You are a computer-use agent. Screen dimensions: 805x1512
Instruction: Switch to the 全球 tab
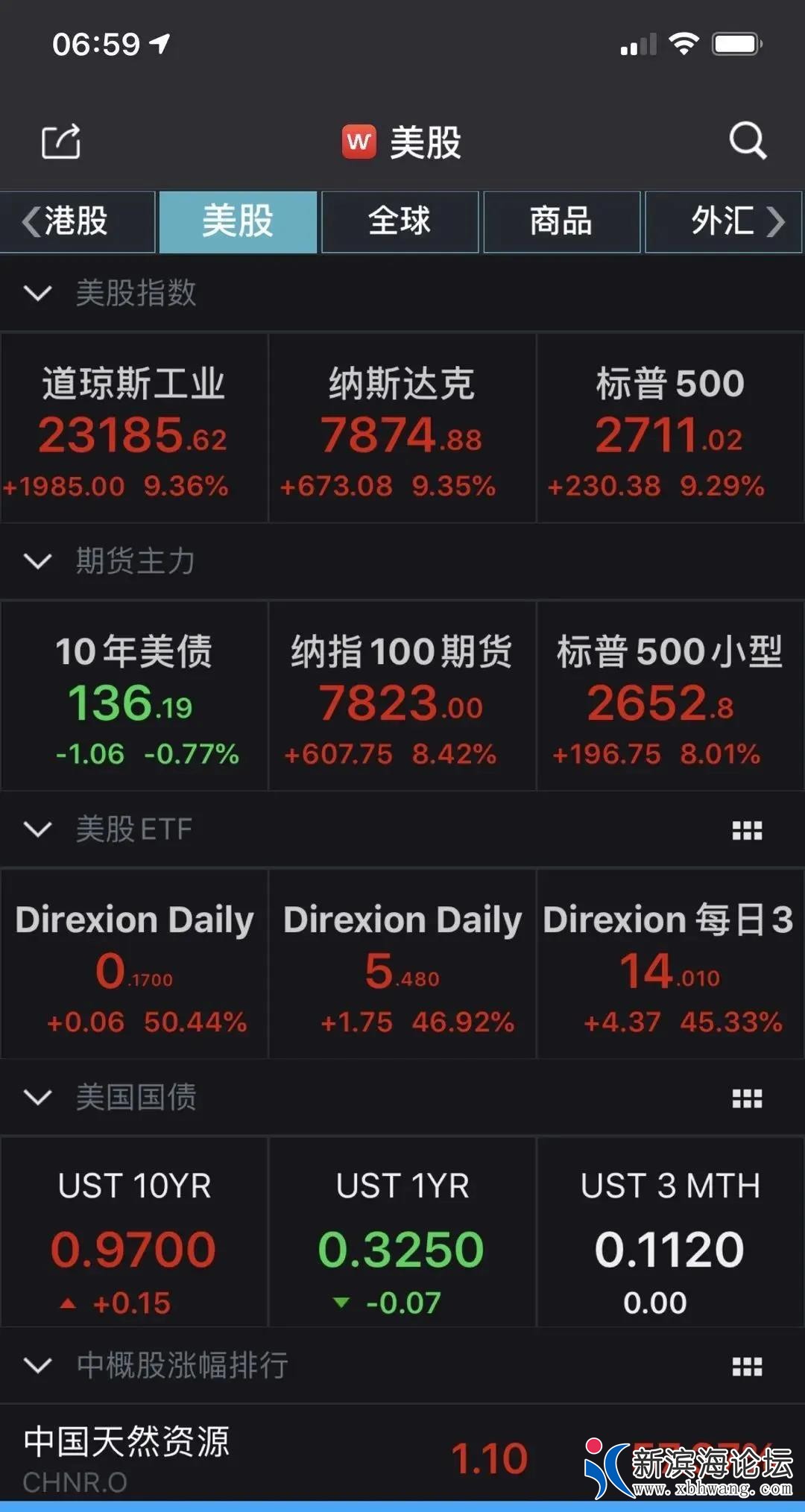click(400, 221)
